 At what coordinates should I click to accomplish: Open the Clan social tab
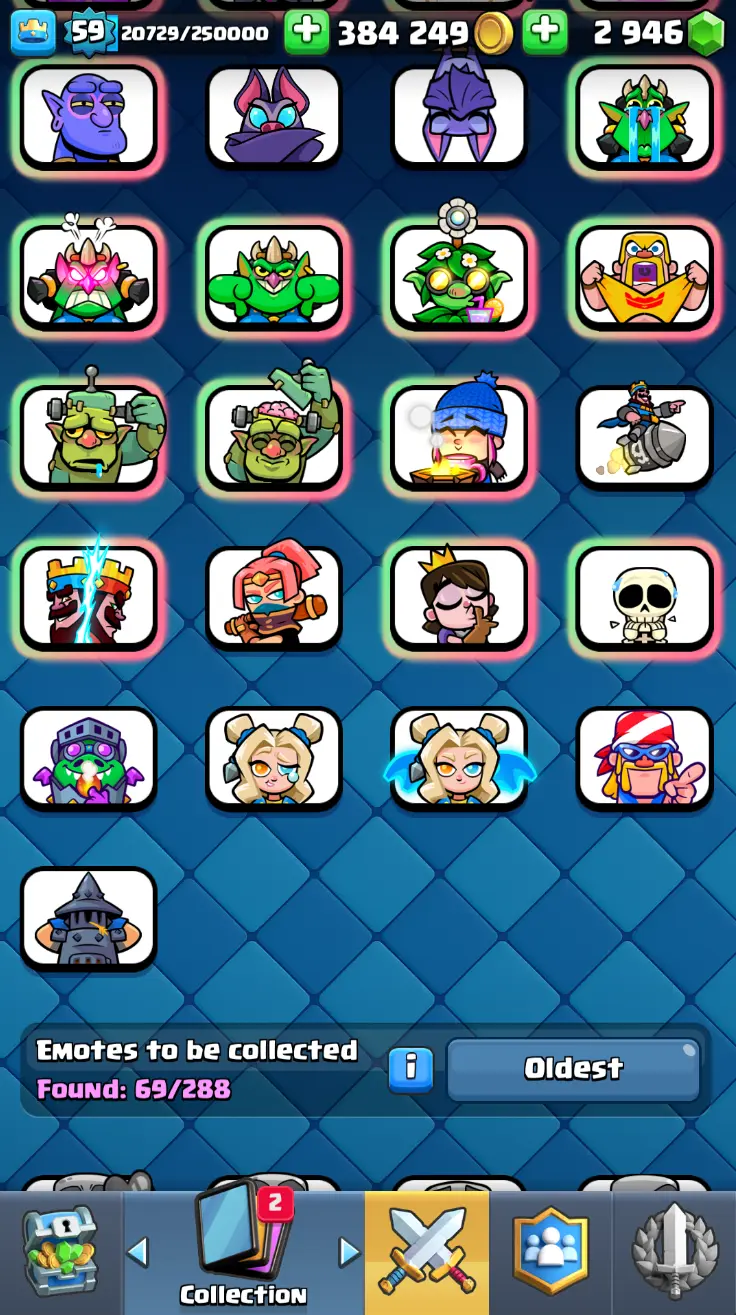tap(550, 1251)
